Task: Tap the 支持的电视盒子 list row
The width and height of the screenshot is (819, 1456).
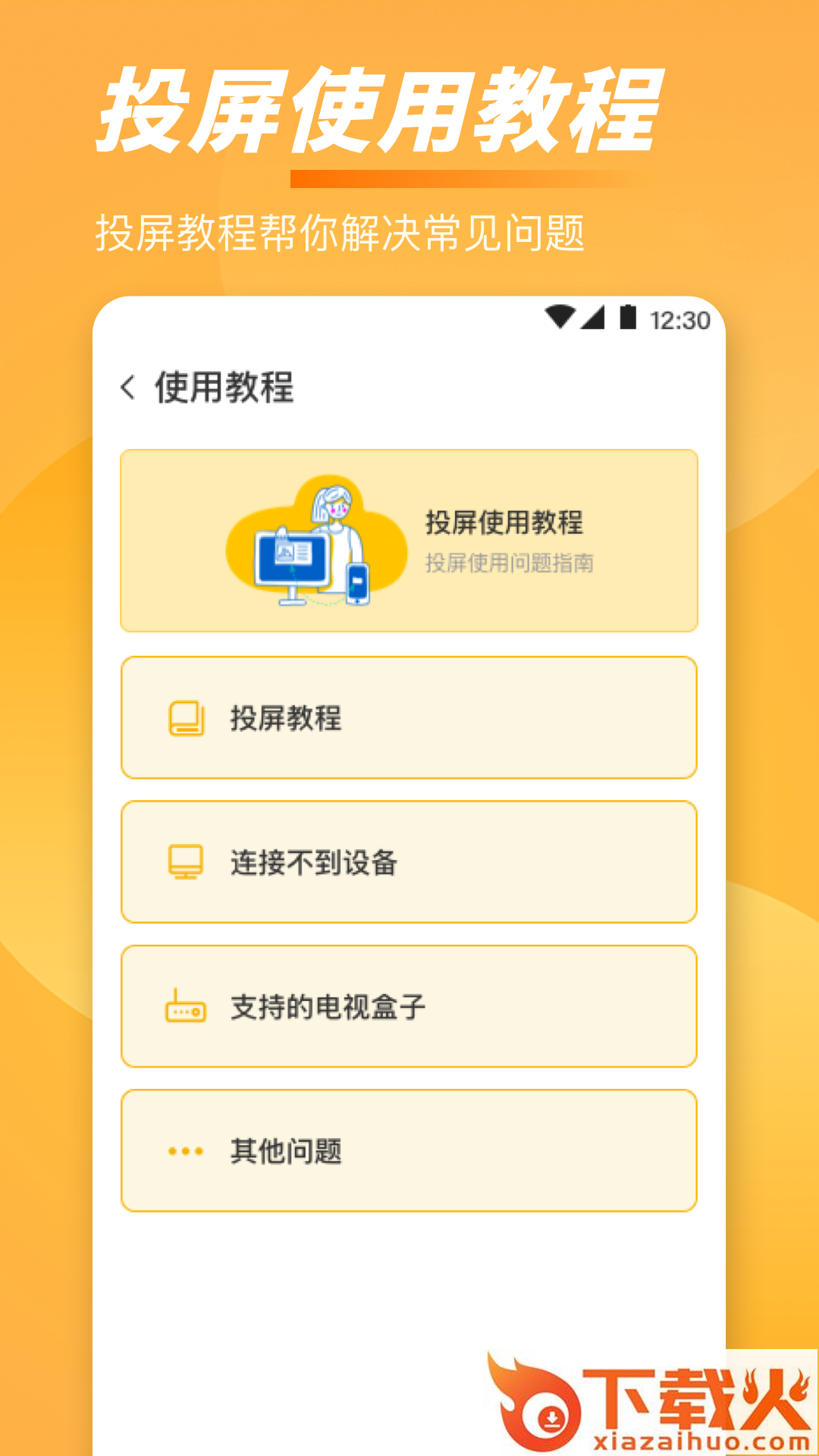Action: 409,1007
